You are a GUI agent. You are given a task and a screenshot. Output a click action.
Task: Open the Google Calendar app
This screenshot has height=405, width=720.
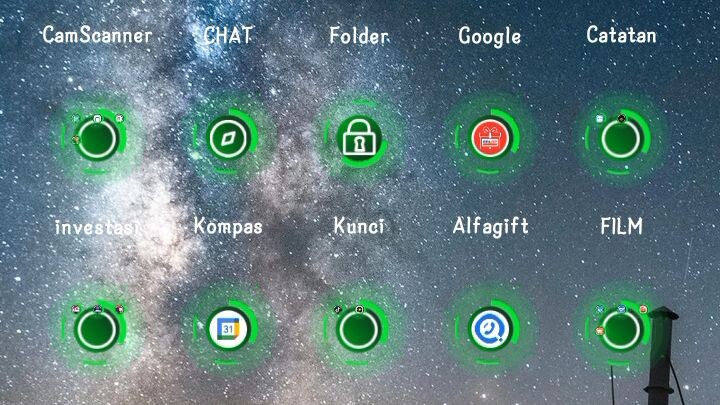click(x=226, y=328)
